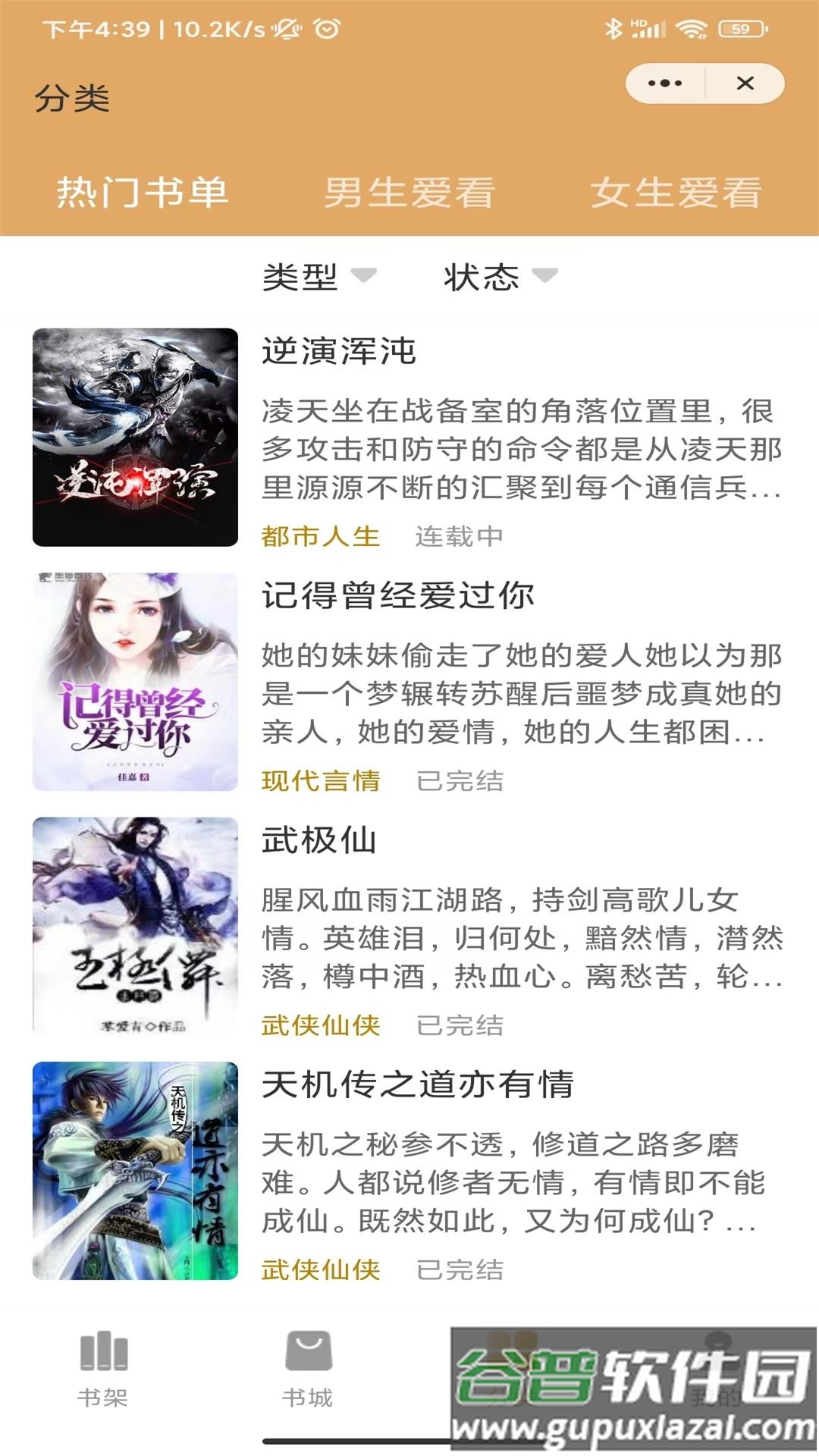Tap the alarm clock icon in status bar
819x1456 pixels.
[326, 28]
